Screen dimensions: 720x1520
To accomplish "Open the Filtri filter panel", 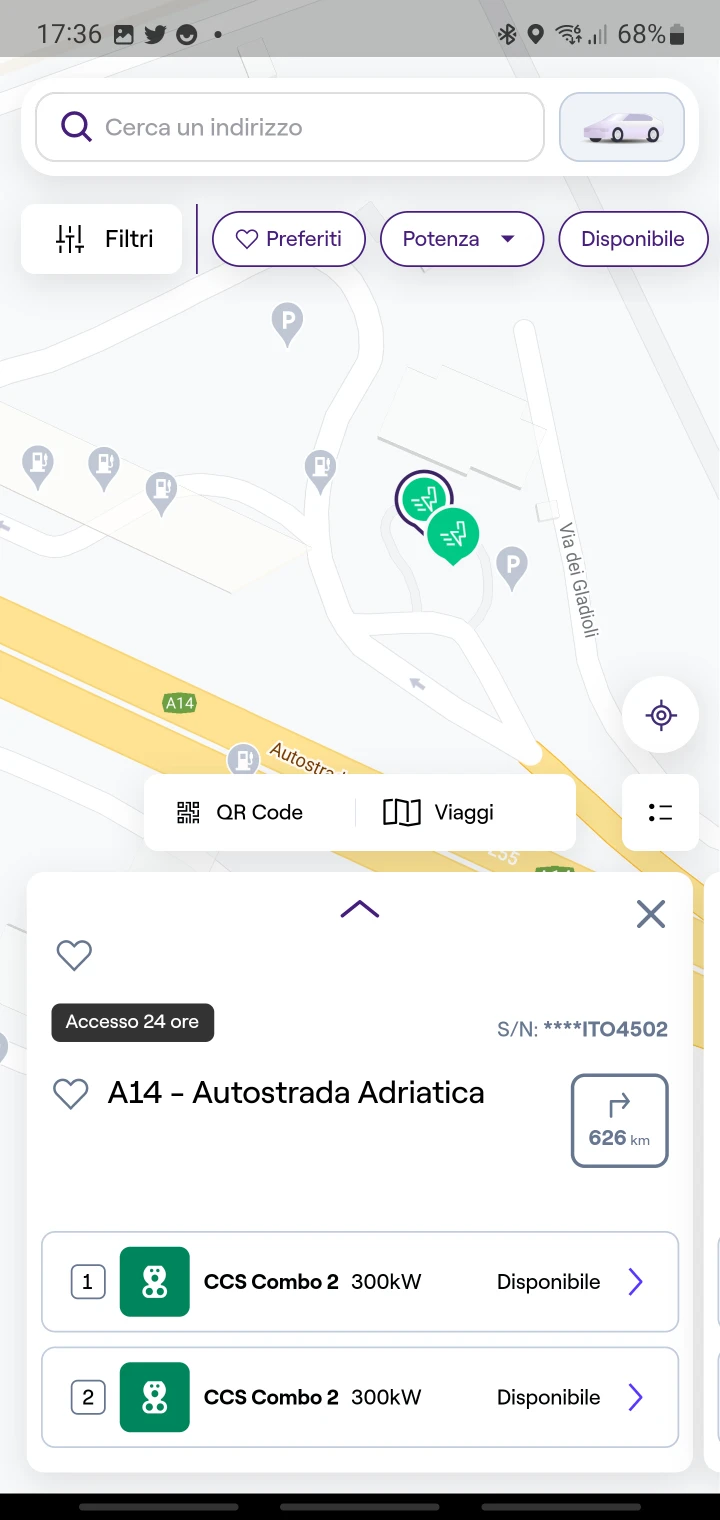I will (x=102, y=239).
